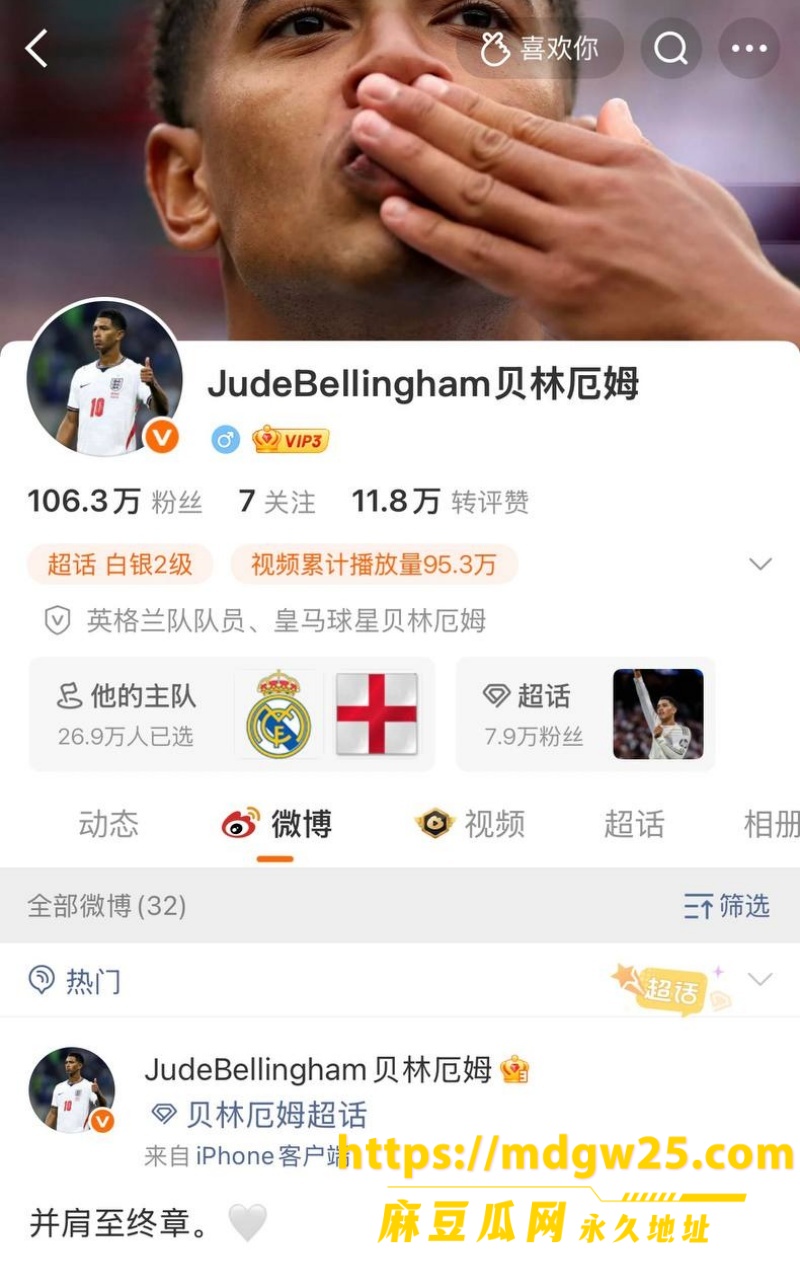Go back using the top-left arrow
The image size is (800, 1280).
(x=37, y=48)
